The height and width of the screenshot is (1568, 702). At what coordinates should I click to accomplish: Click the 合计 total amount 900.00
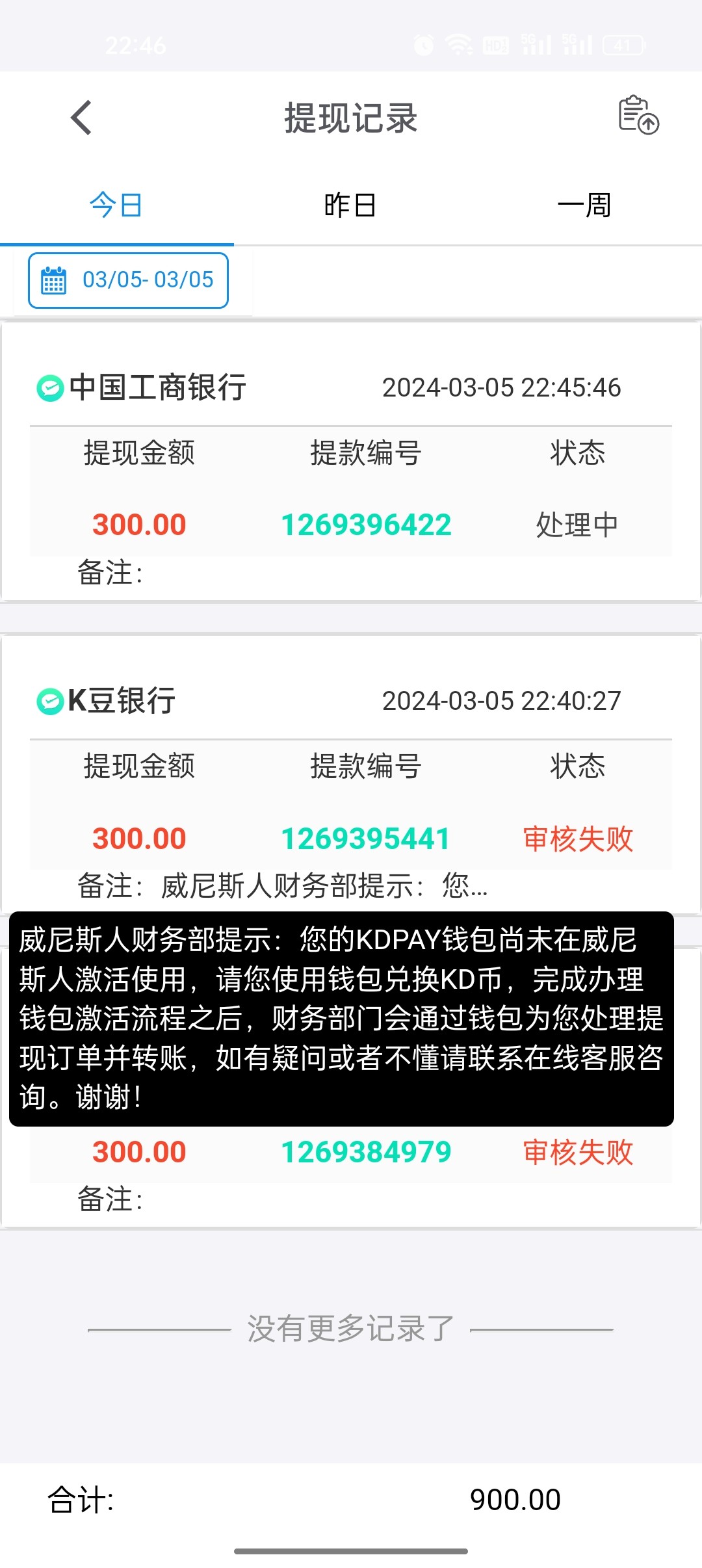tap(515, 1500)
